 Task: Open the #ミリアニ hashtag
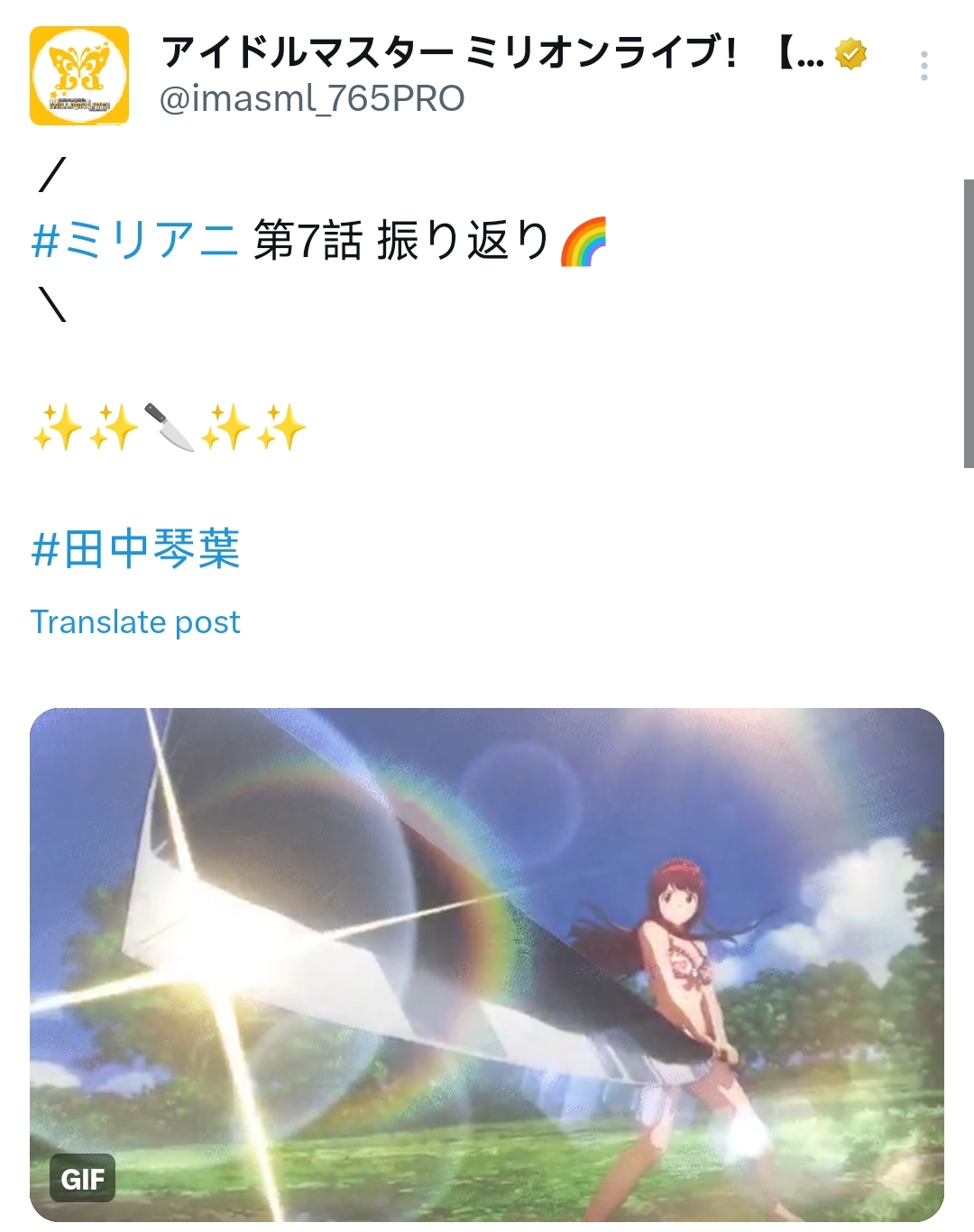pyautogui.click(x=135, y=241)
